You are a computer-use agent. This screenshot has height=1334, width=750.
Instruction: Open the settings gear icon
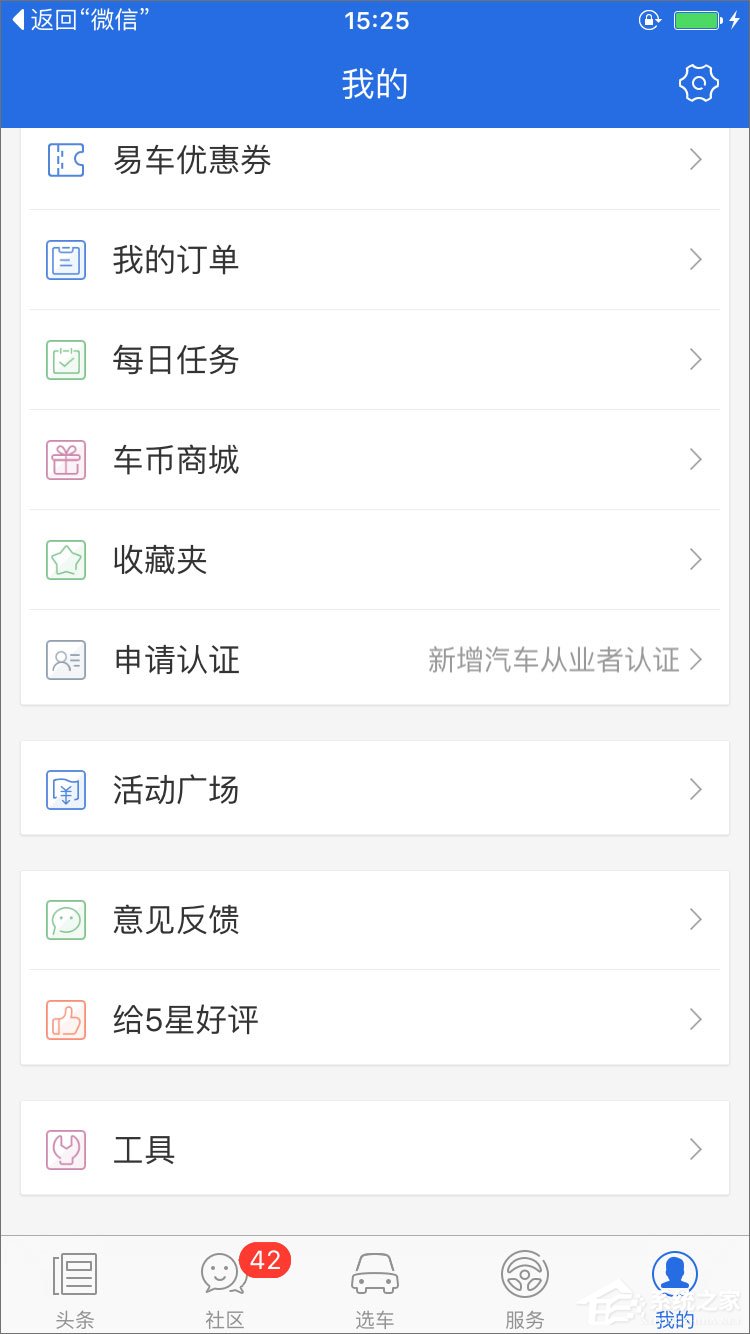[x=698, y=84]
